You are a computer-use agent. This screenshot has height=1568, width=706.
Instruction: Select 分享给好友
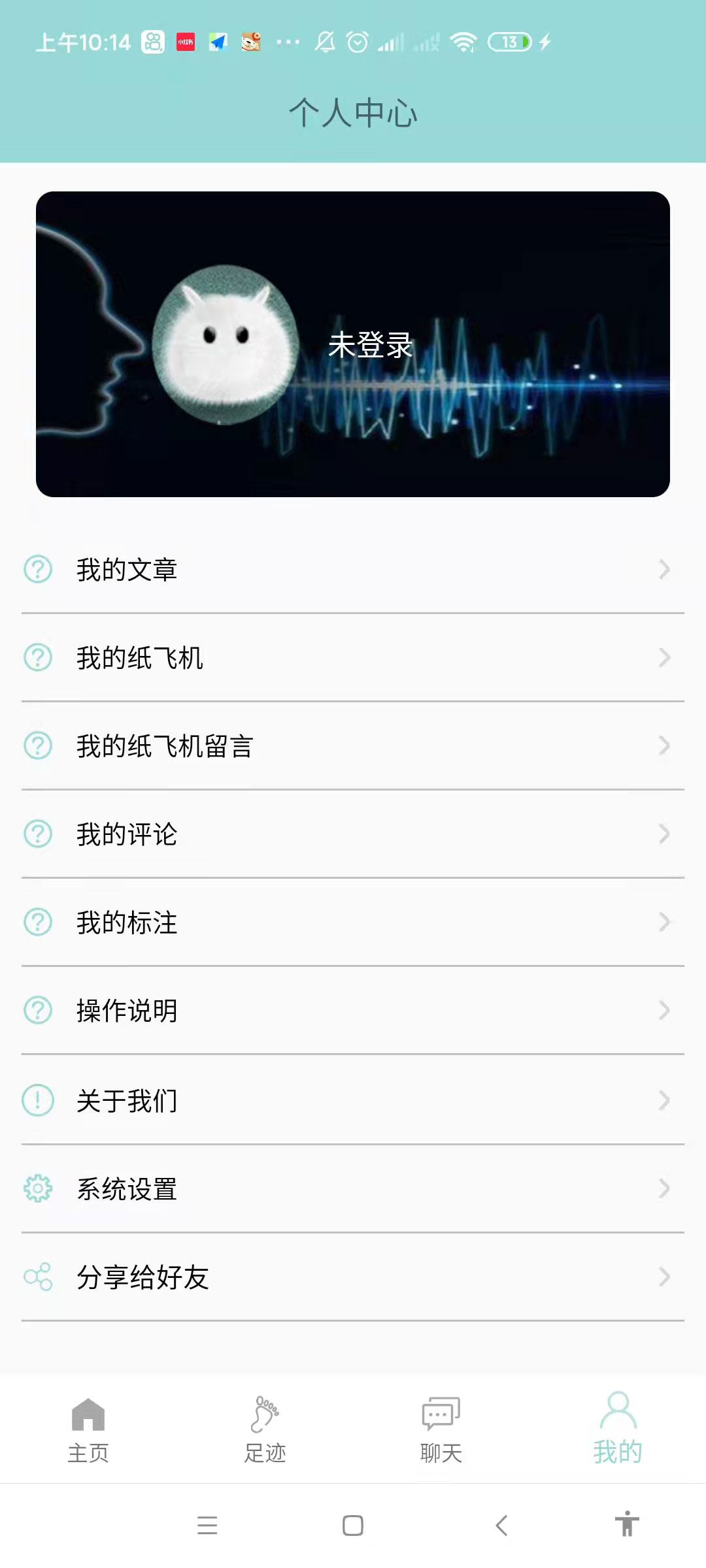[x=353, y=1277]
